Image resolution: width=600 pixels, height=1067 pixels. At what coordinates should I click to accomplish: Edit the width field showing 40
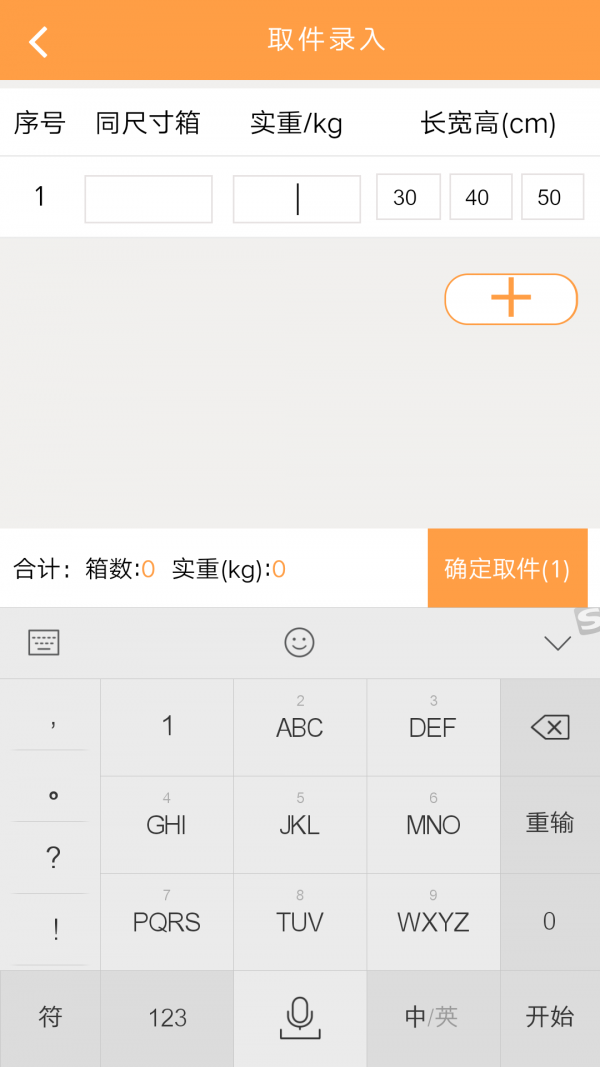[480, 197]
